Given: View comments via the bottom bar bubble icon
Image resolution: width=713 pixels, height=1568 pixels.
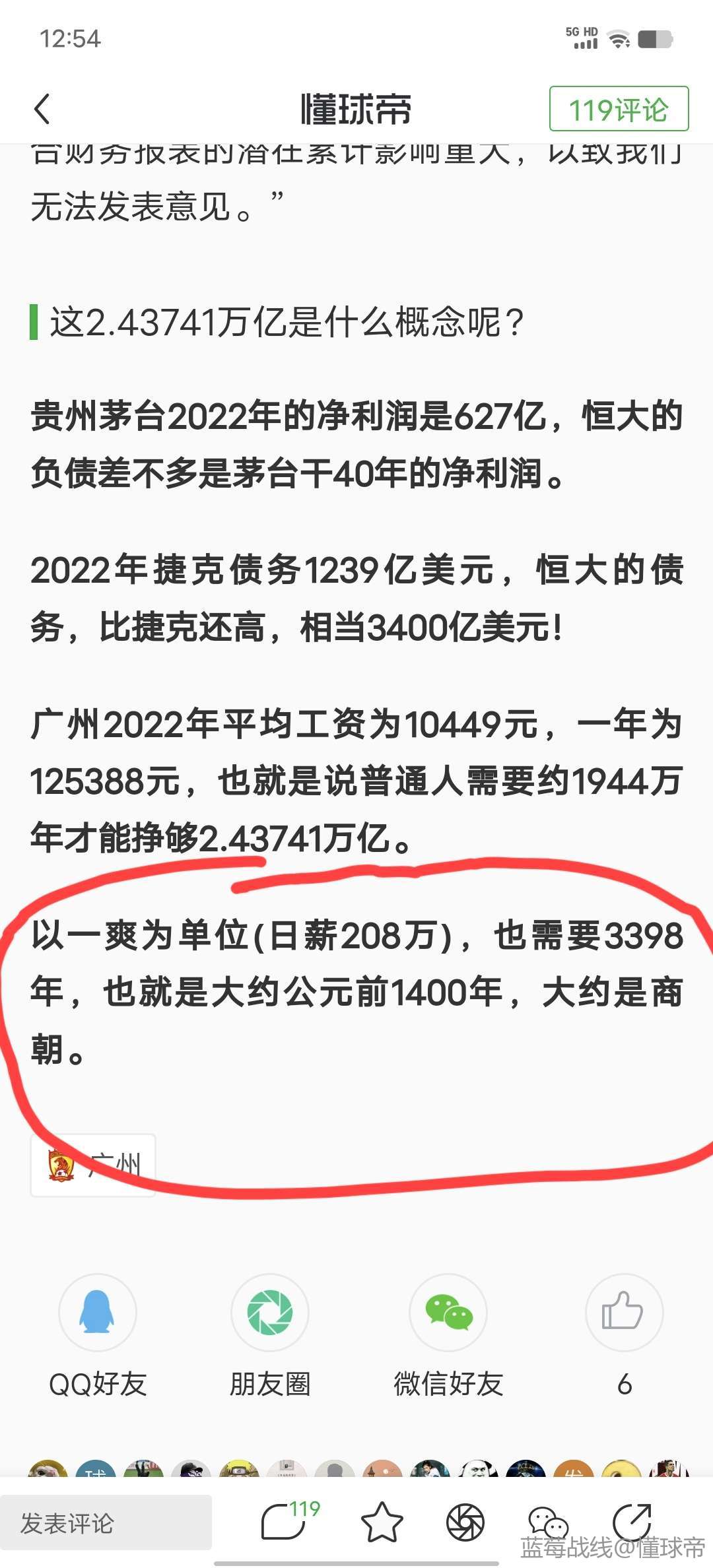Looking at the screenshot, I should [x=289, y=1521].
